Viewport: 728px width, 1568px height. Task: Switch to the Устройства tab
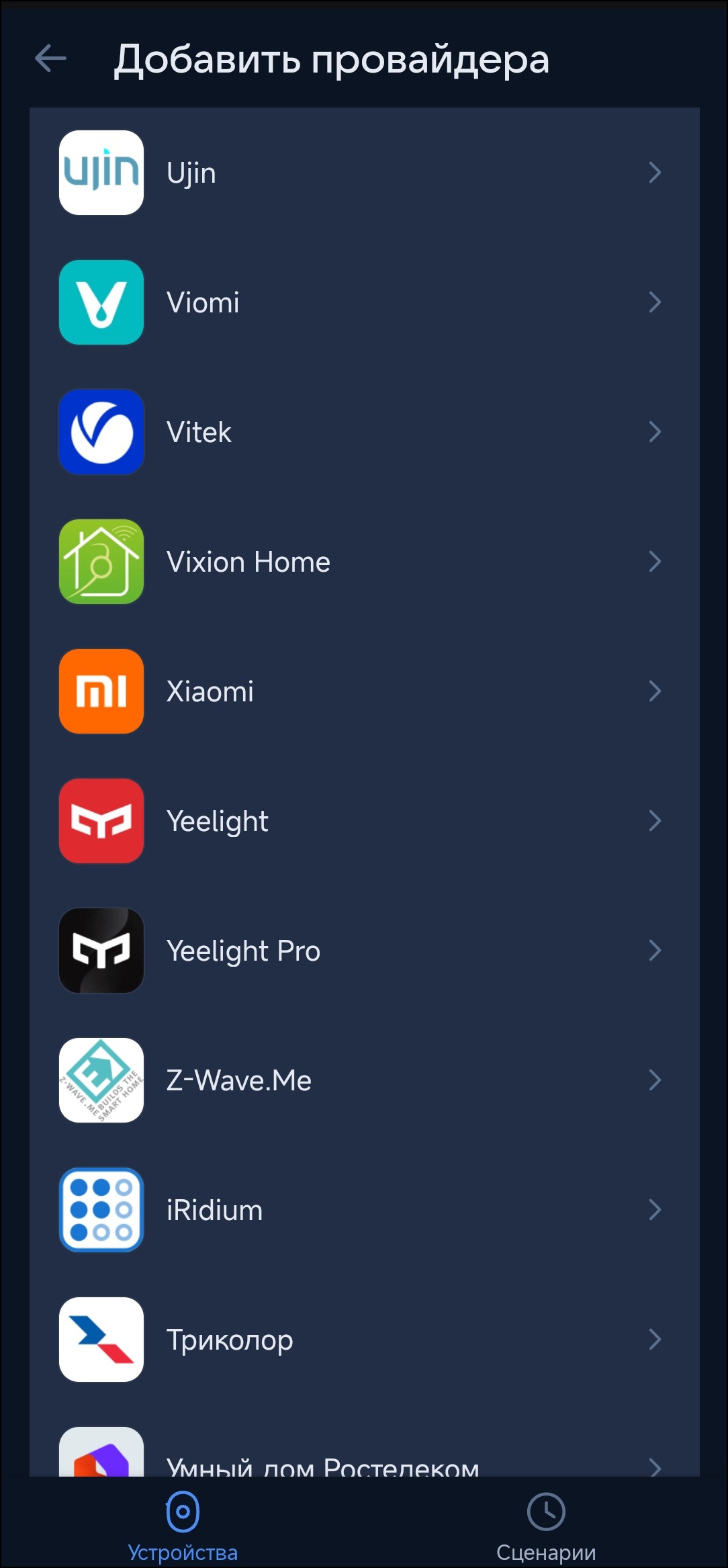183,1526
